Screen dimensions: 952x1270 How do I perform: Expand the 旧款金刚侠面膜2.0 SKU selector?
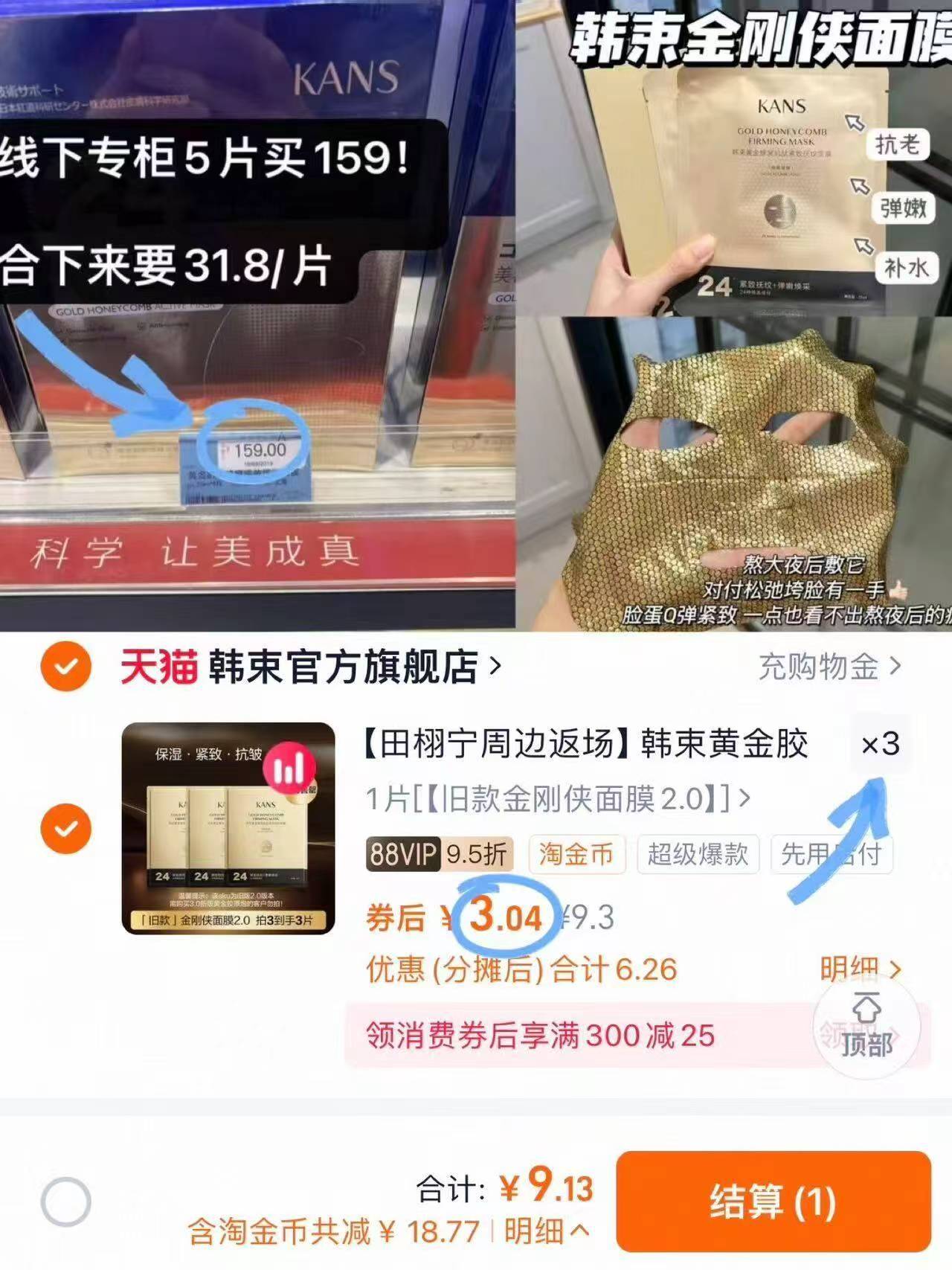pos(550,798)
